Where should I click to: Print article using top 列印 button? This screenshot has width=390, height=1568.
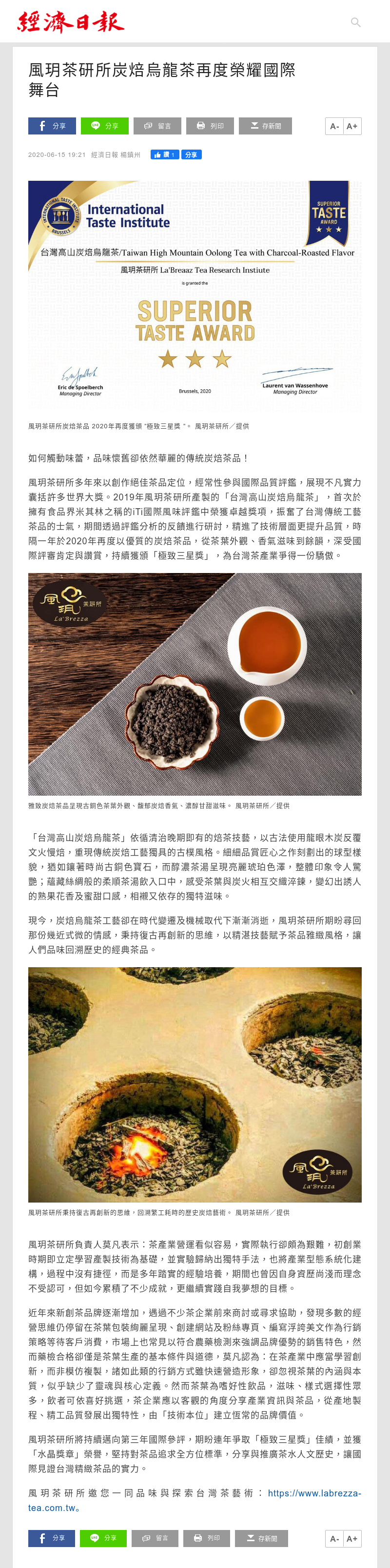(210, 126)
